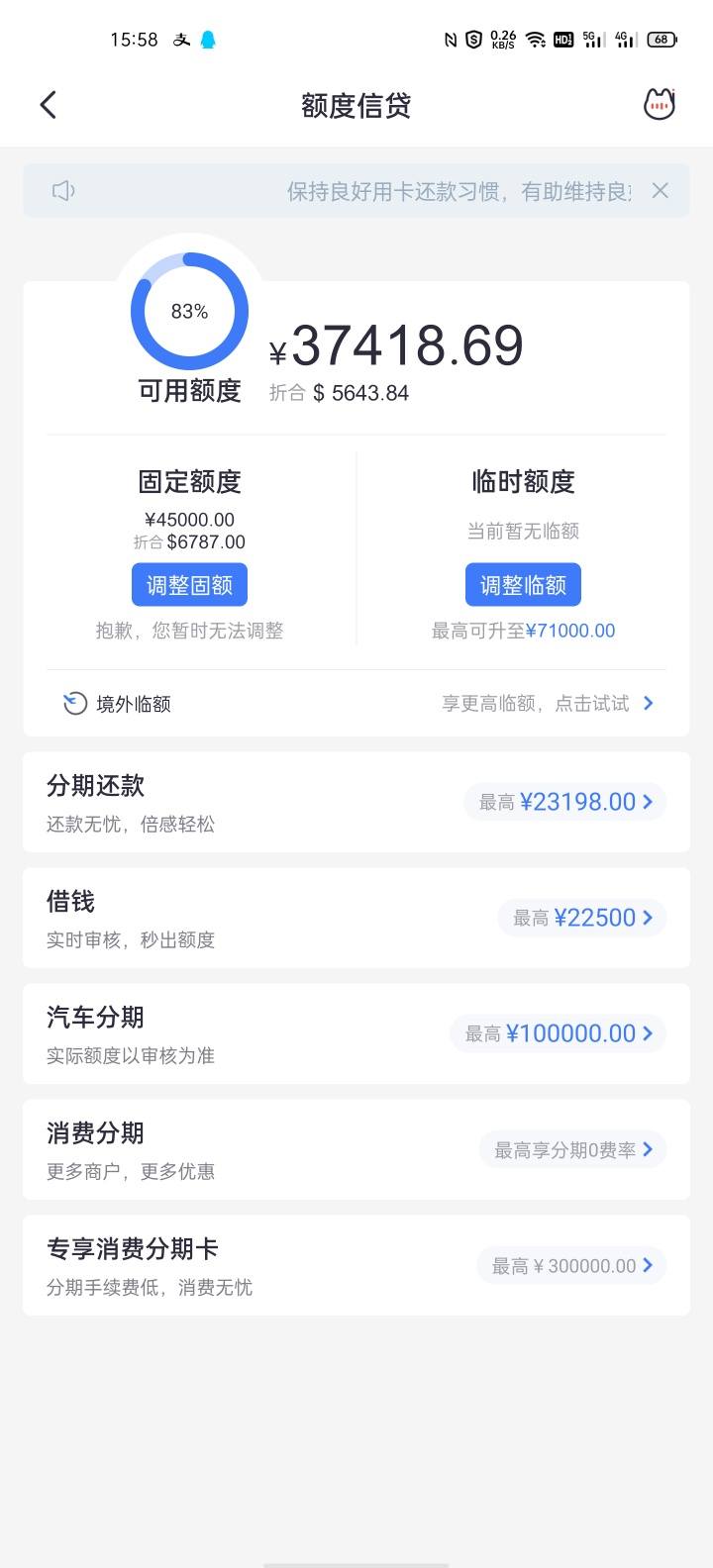Screen dimensions: 713x1568
Task: Tap the 调整临额 button
Action: [x=523, y=585]
